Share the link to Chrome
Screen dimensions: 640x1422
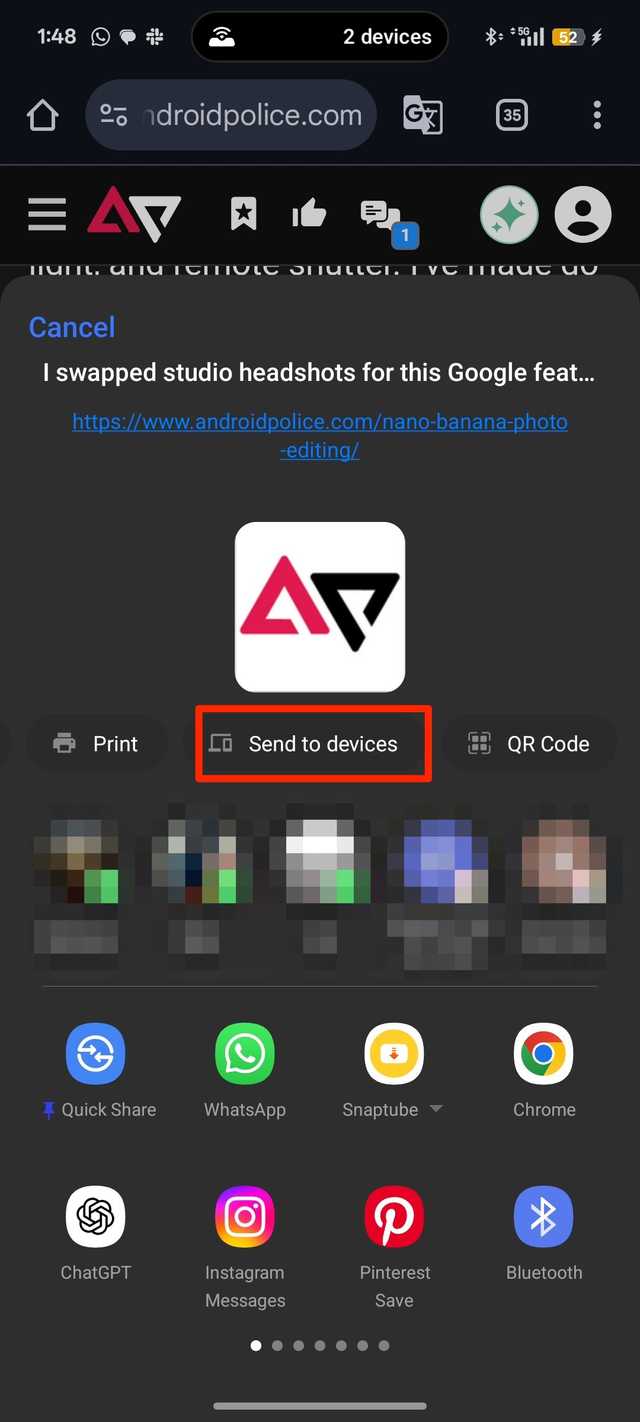tap(544, 1054)
